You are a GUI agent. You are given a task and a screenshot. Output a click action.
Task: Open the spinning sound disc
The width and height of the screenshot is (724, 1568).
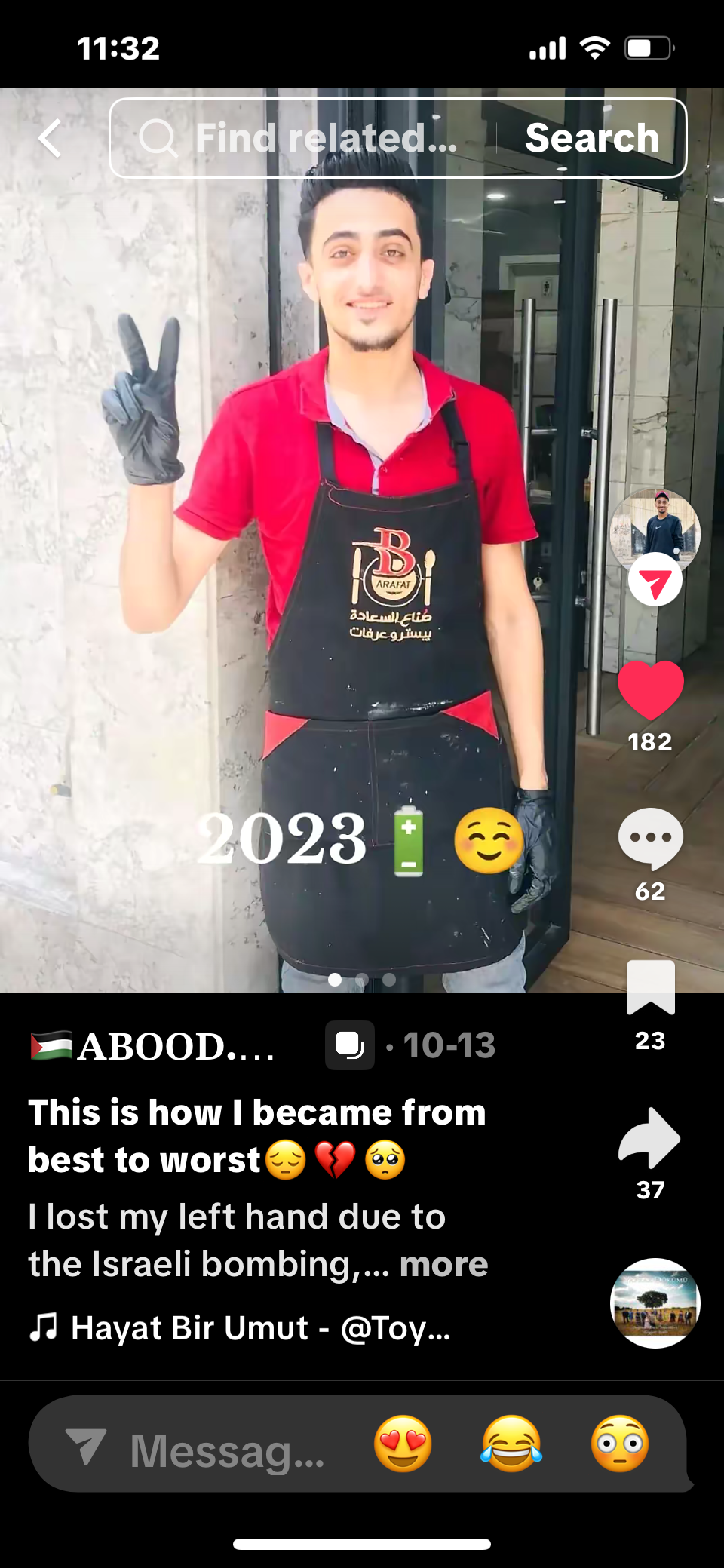pos(655,1303)
